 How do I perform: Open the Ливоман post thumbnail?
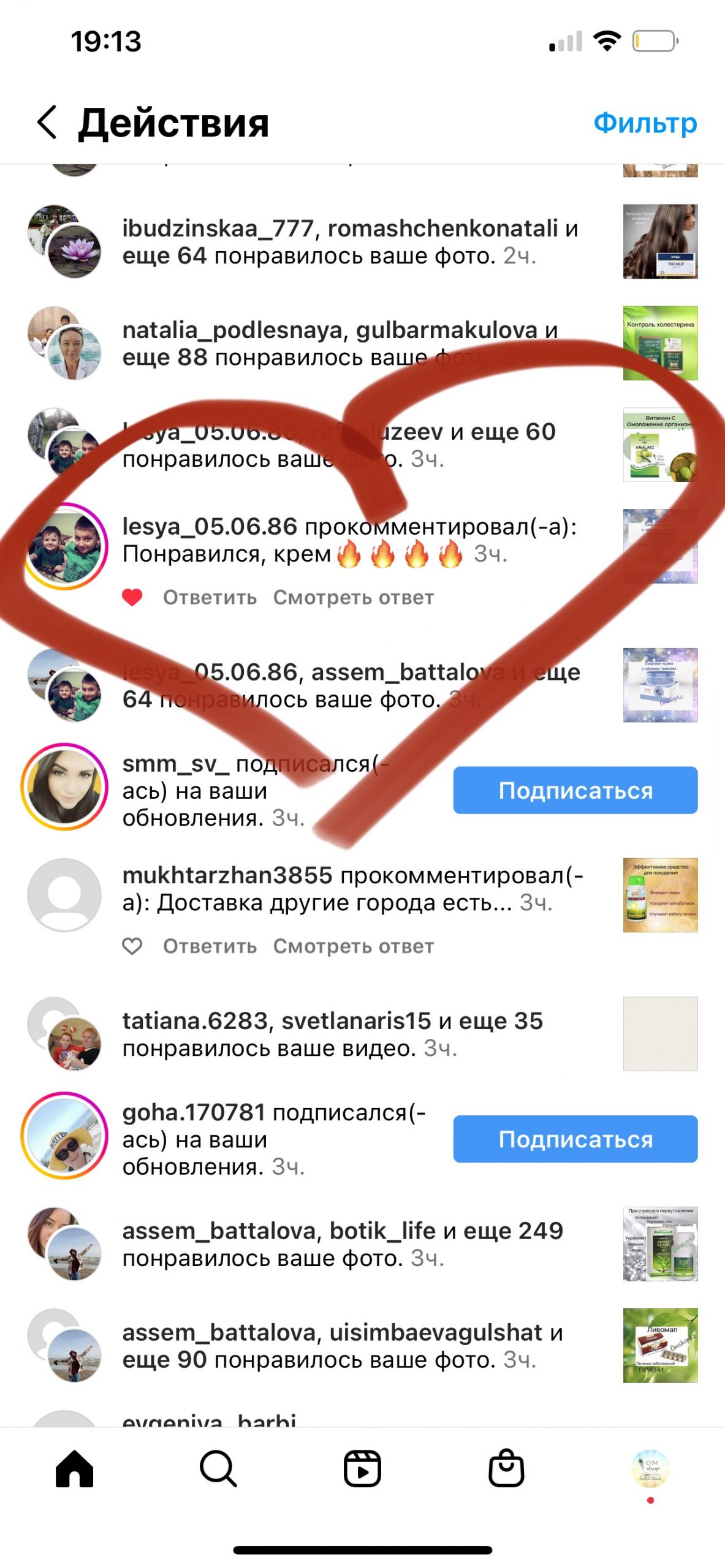[x=660, y=1346]
